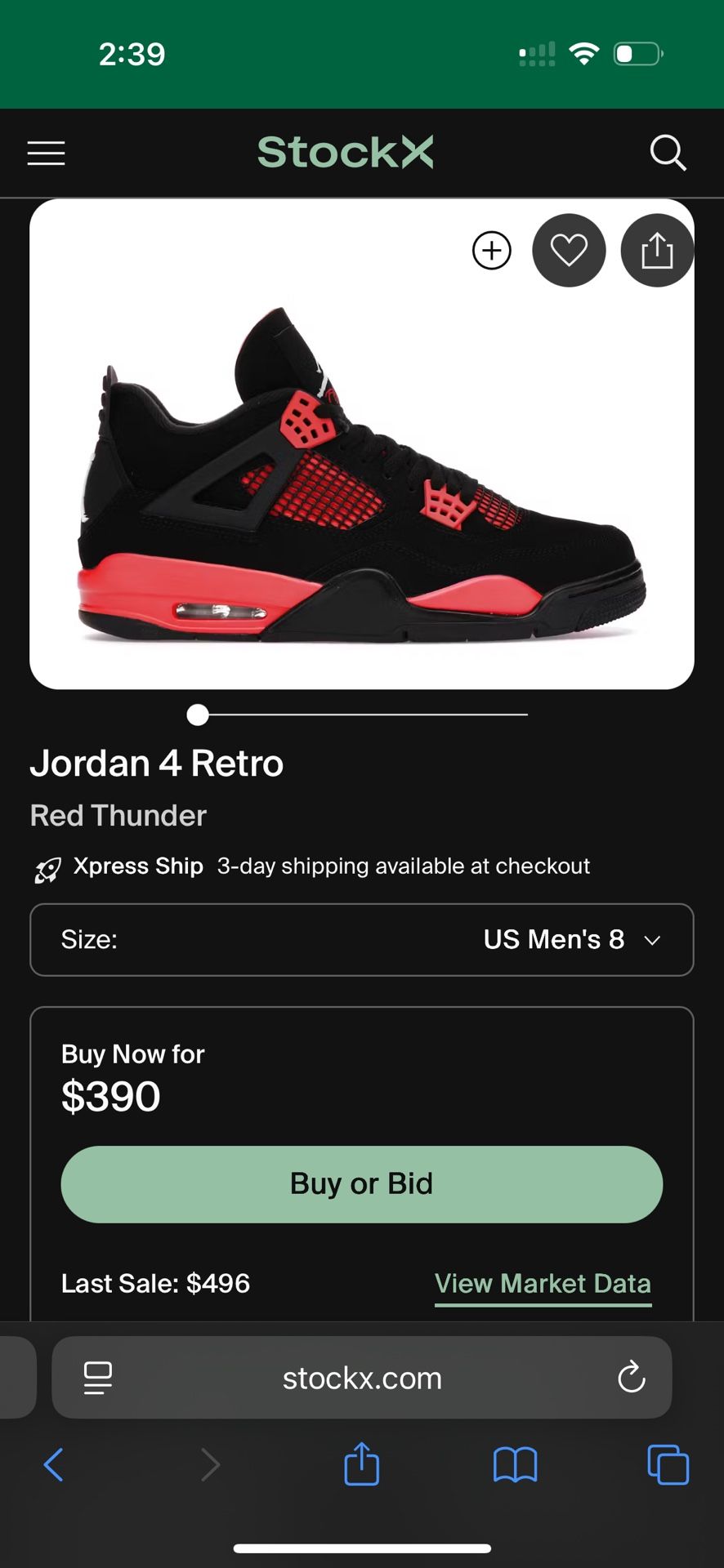Switch tabs using the tabs icon

[668, 1464]
